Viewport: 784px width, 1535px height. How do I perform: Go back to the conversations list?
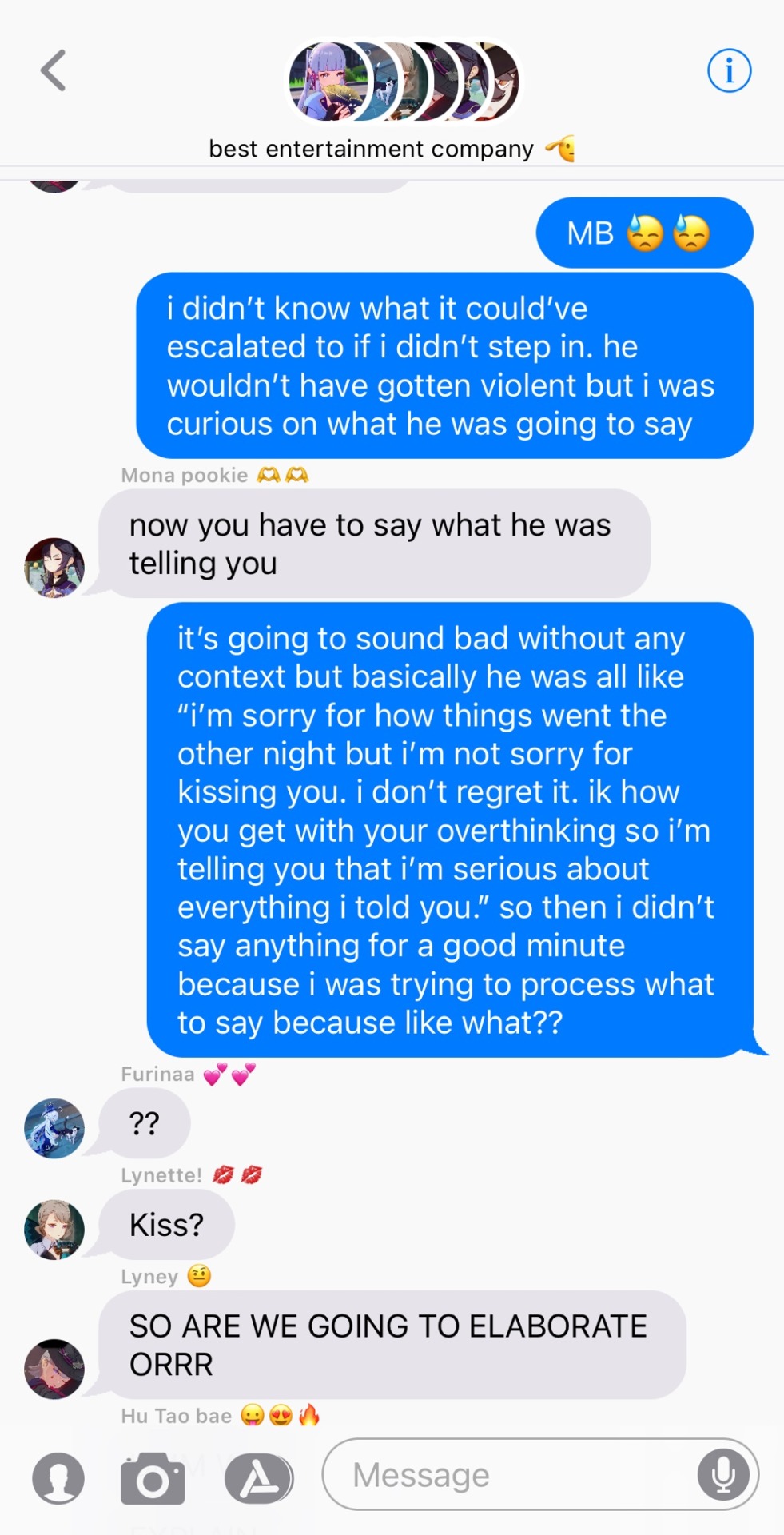[x=54, y=71]
